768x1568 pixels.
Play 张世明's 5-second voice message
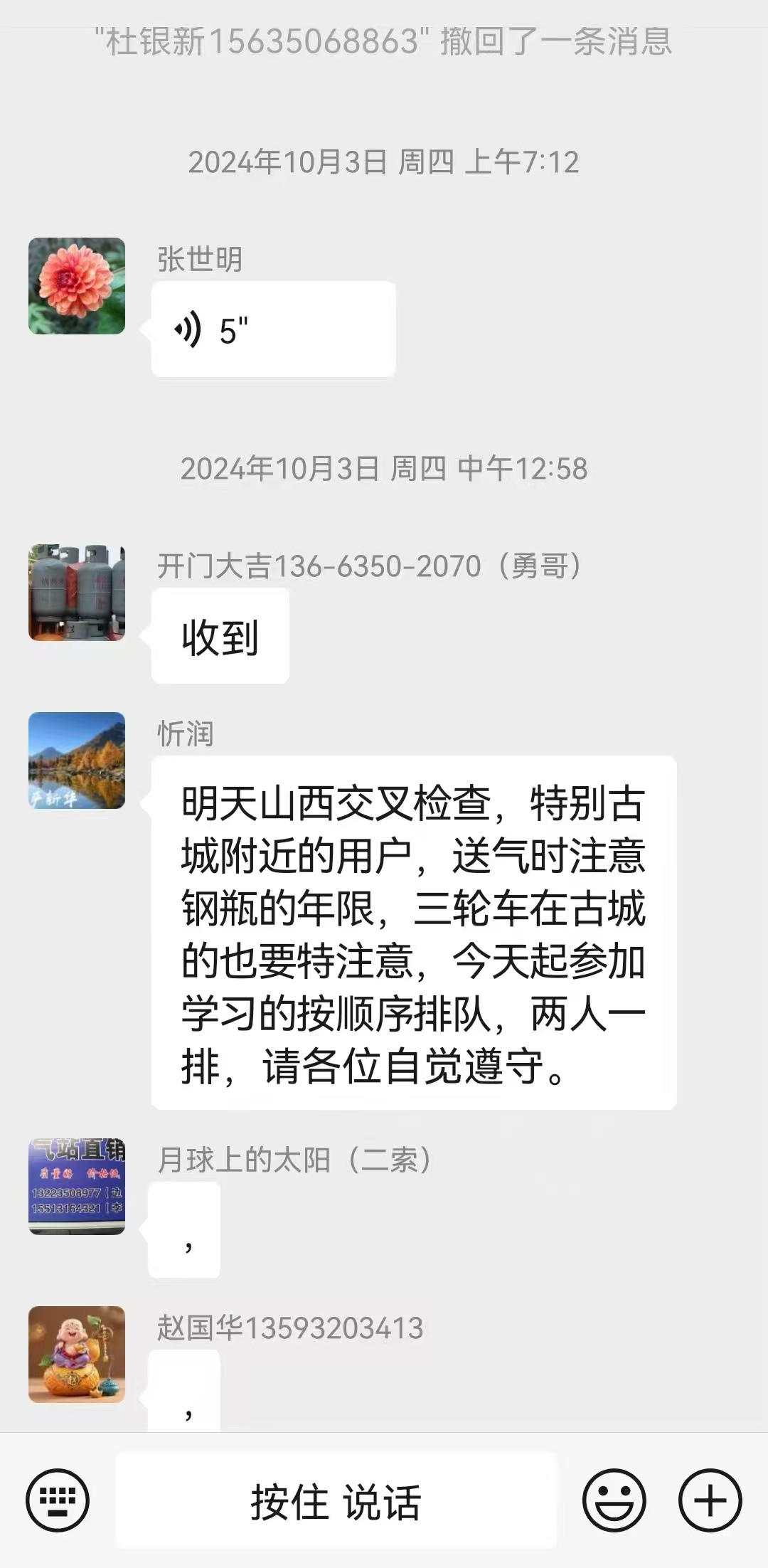273,329
